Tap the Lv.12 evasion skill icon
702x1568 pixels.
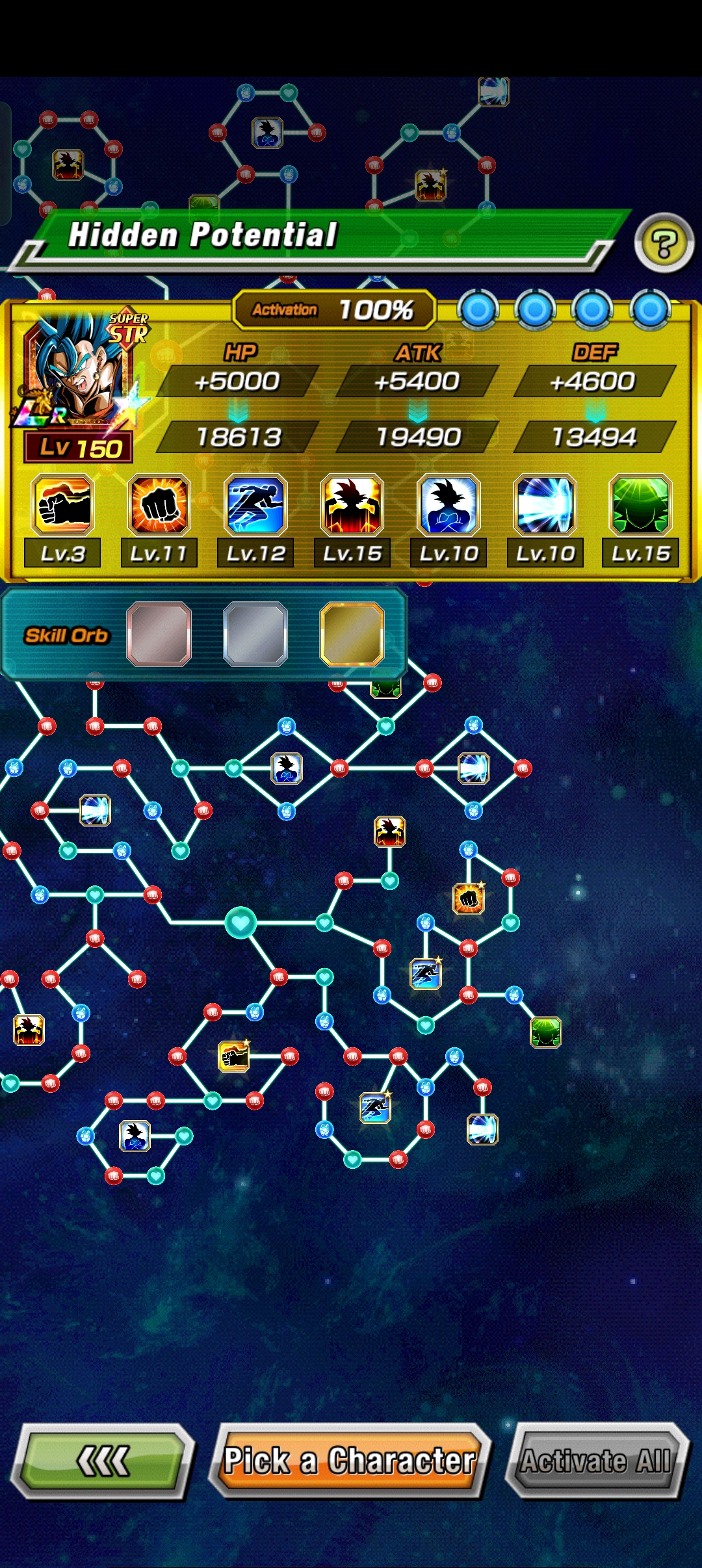[255, 505]
